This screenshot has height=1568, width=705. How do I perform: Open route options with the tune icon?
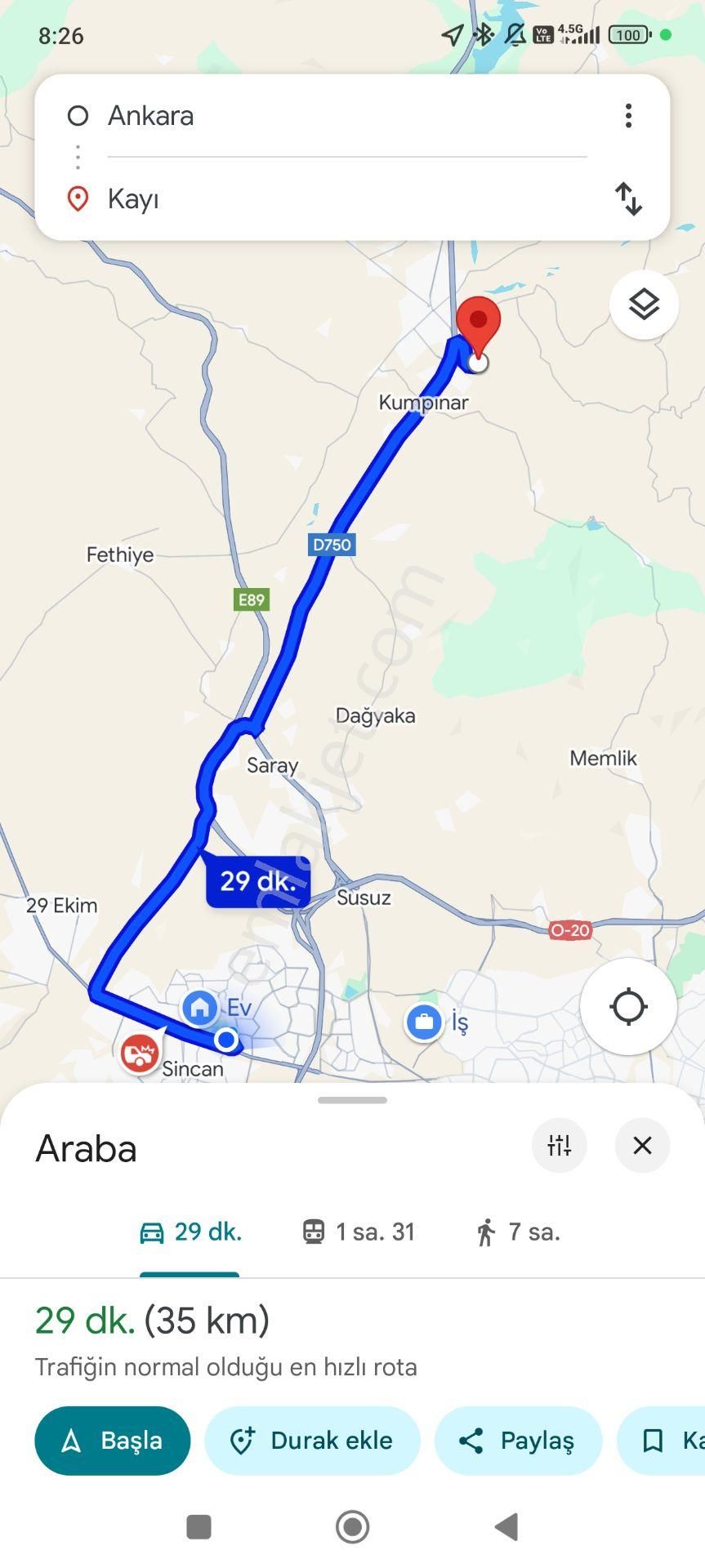point(559,1146)
